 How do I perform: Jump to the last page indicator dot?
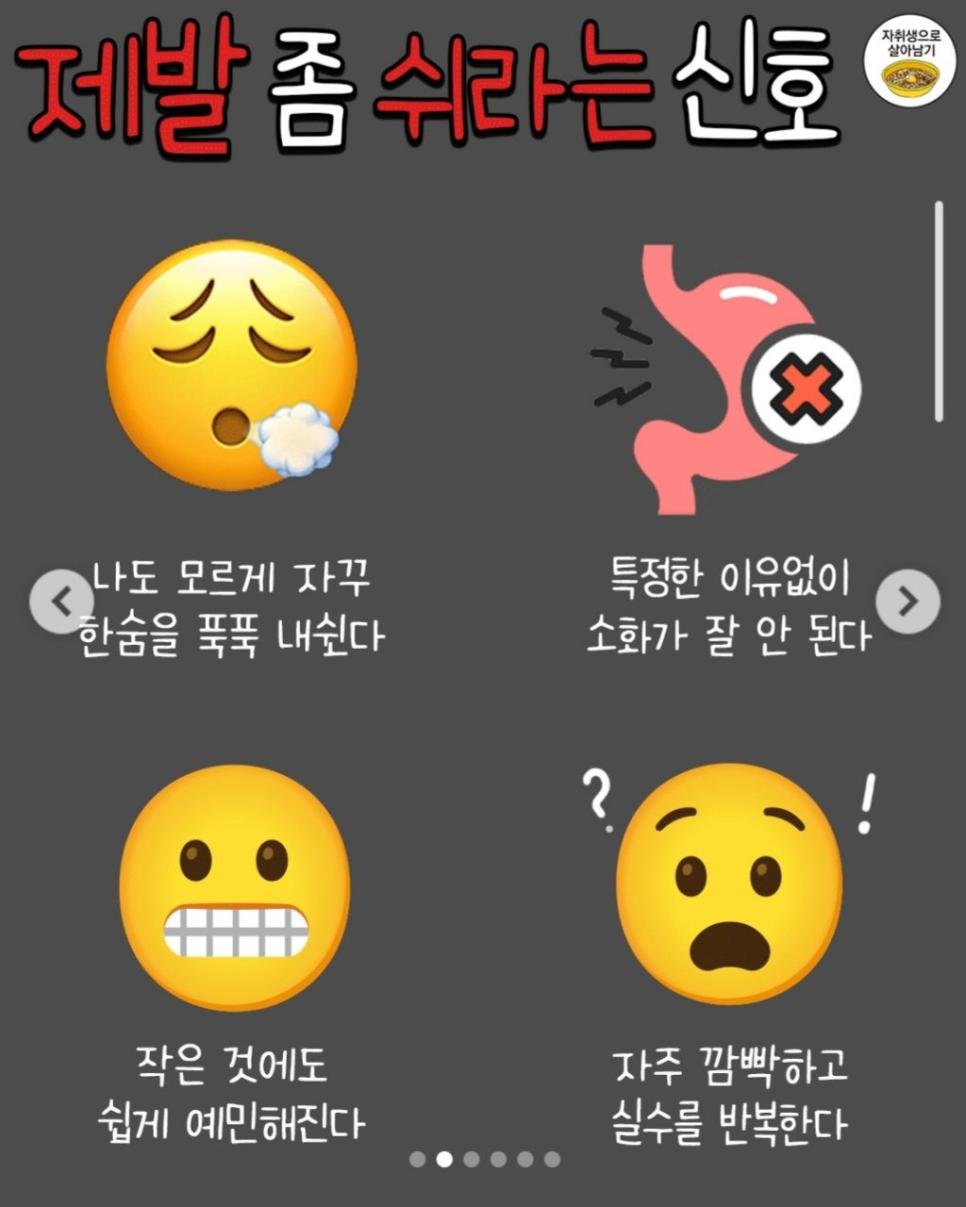[552, 1160]
